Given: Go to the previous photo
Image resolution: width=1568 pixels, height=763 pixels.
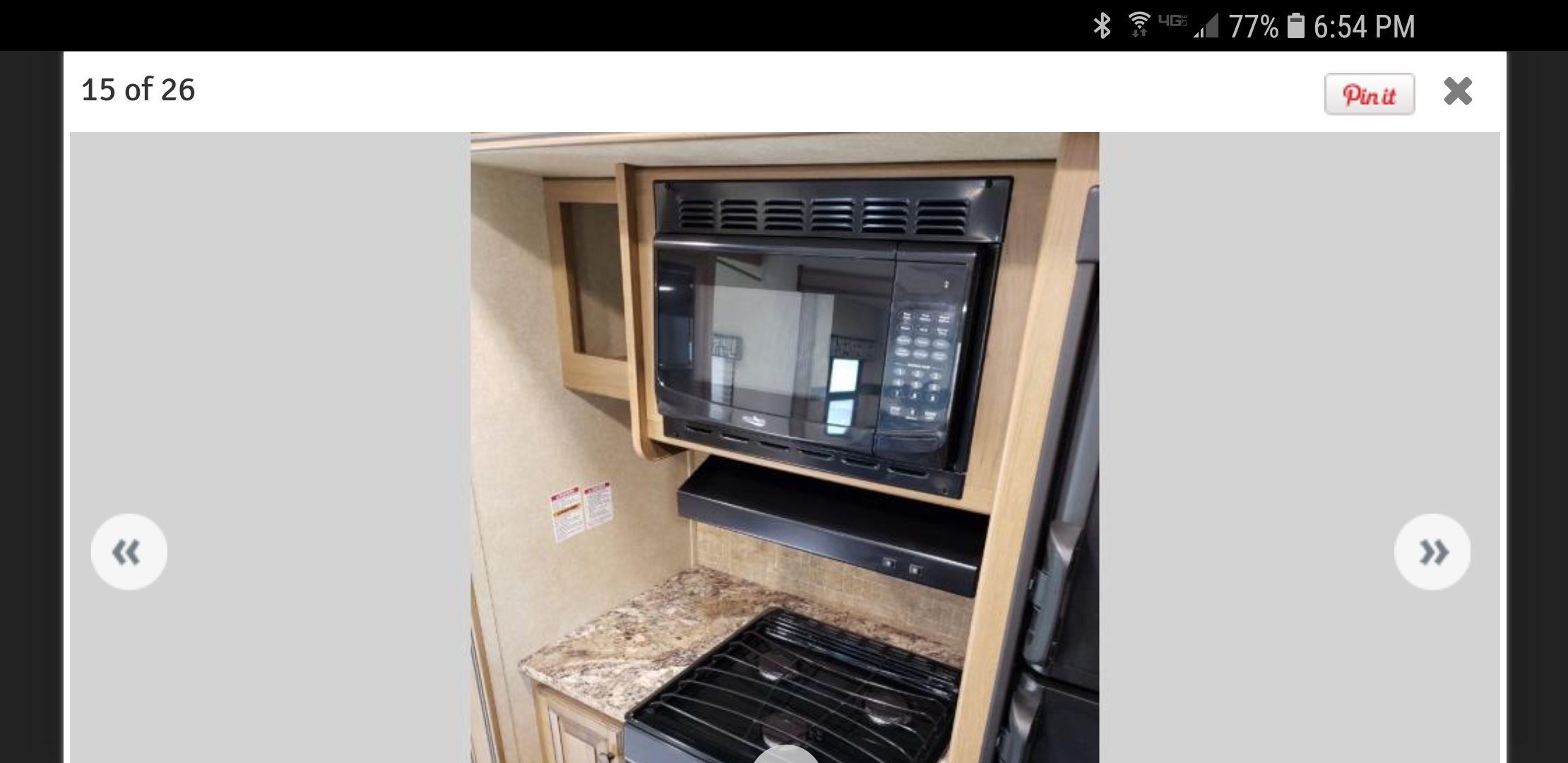Looking at the screenshot, I should click(129, 551).
